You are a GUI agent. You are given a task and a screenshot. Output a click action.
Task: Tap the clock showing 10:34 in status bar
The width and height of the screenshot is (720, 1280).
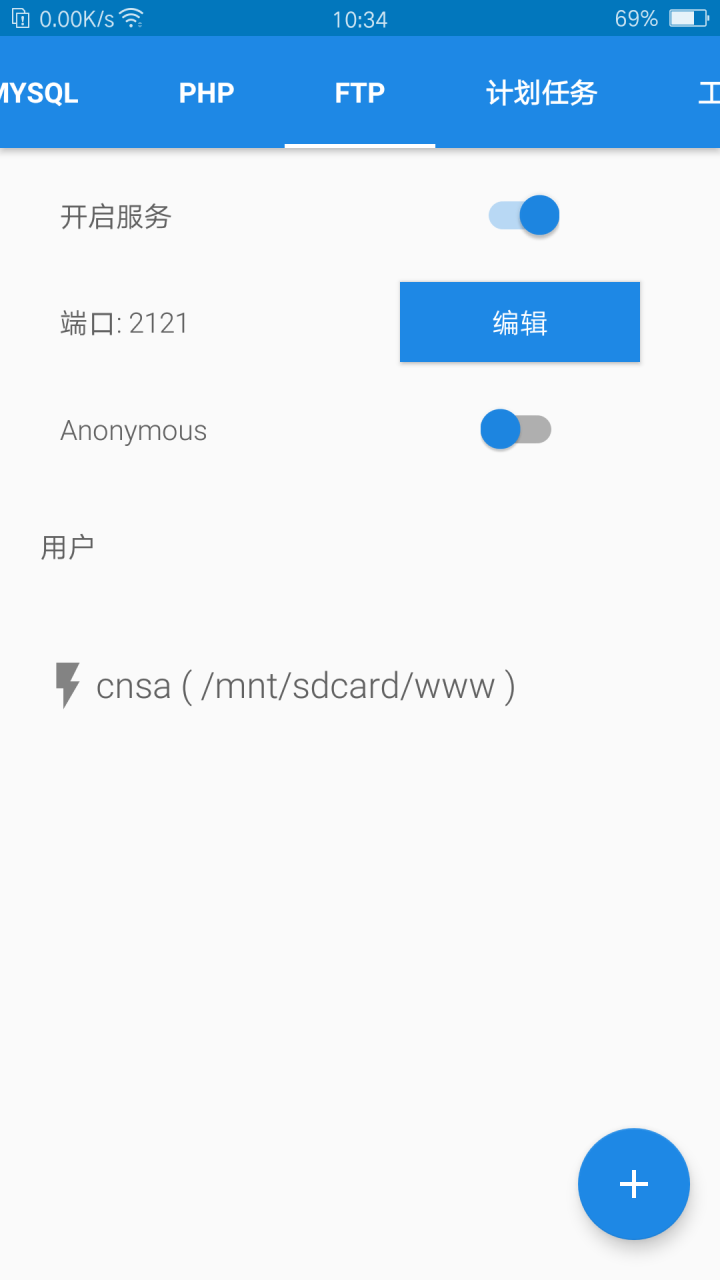(x=360, y=17)
